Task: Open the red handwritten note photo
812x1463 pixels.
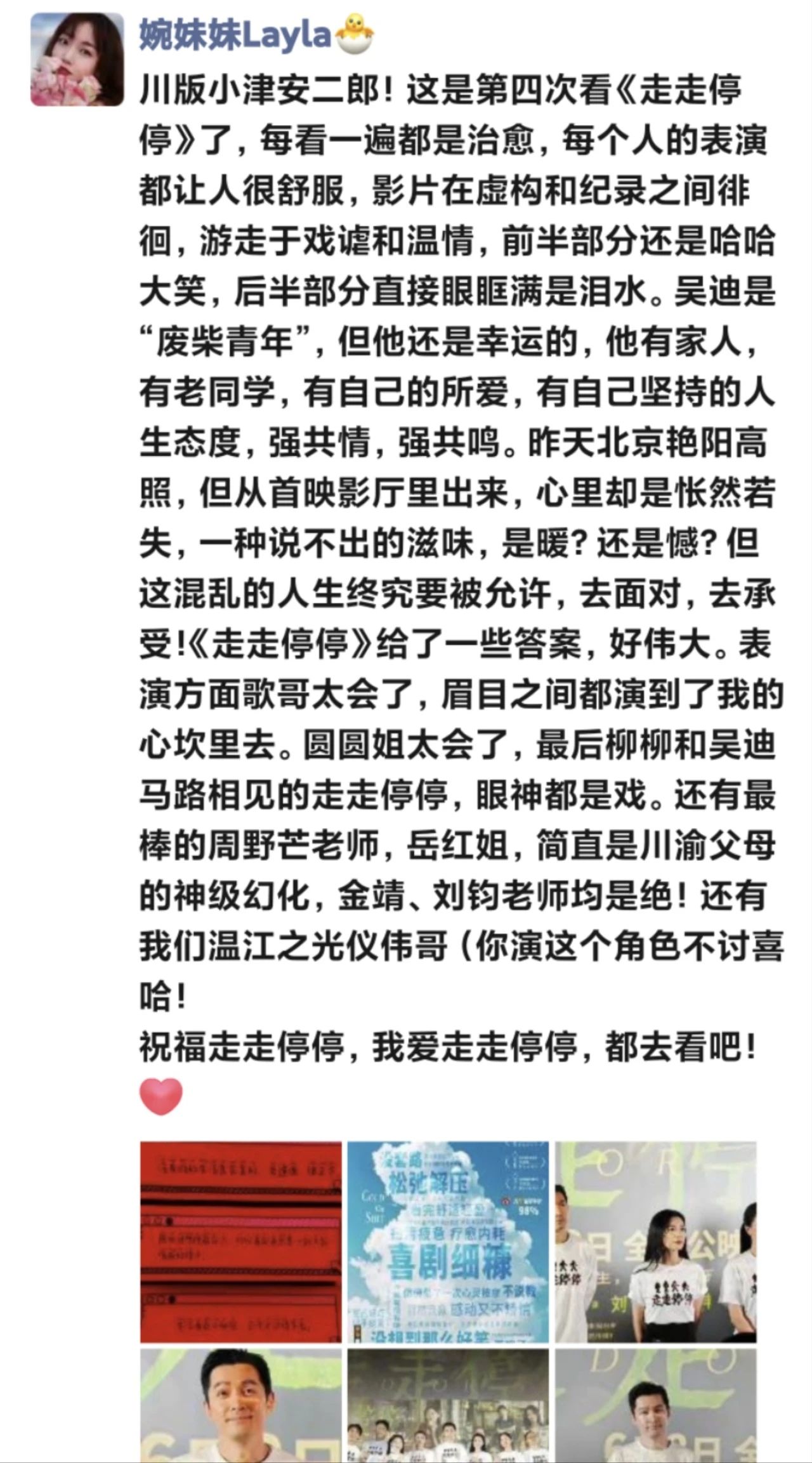Action: [240, 1242]
